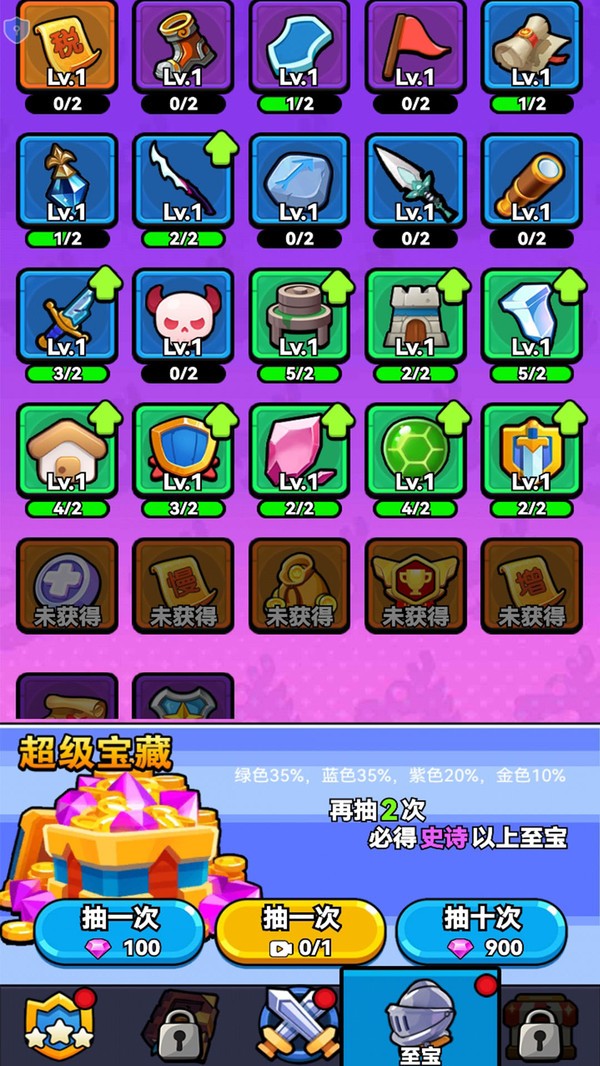Select the 至宝 knight helmet tab
Screen dimensions: 600x1066
coord(421,1018)
